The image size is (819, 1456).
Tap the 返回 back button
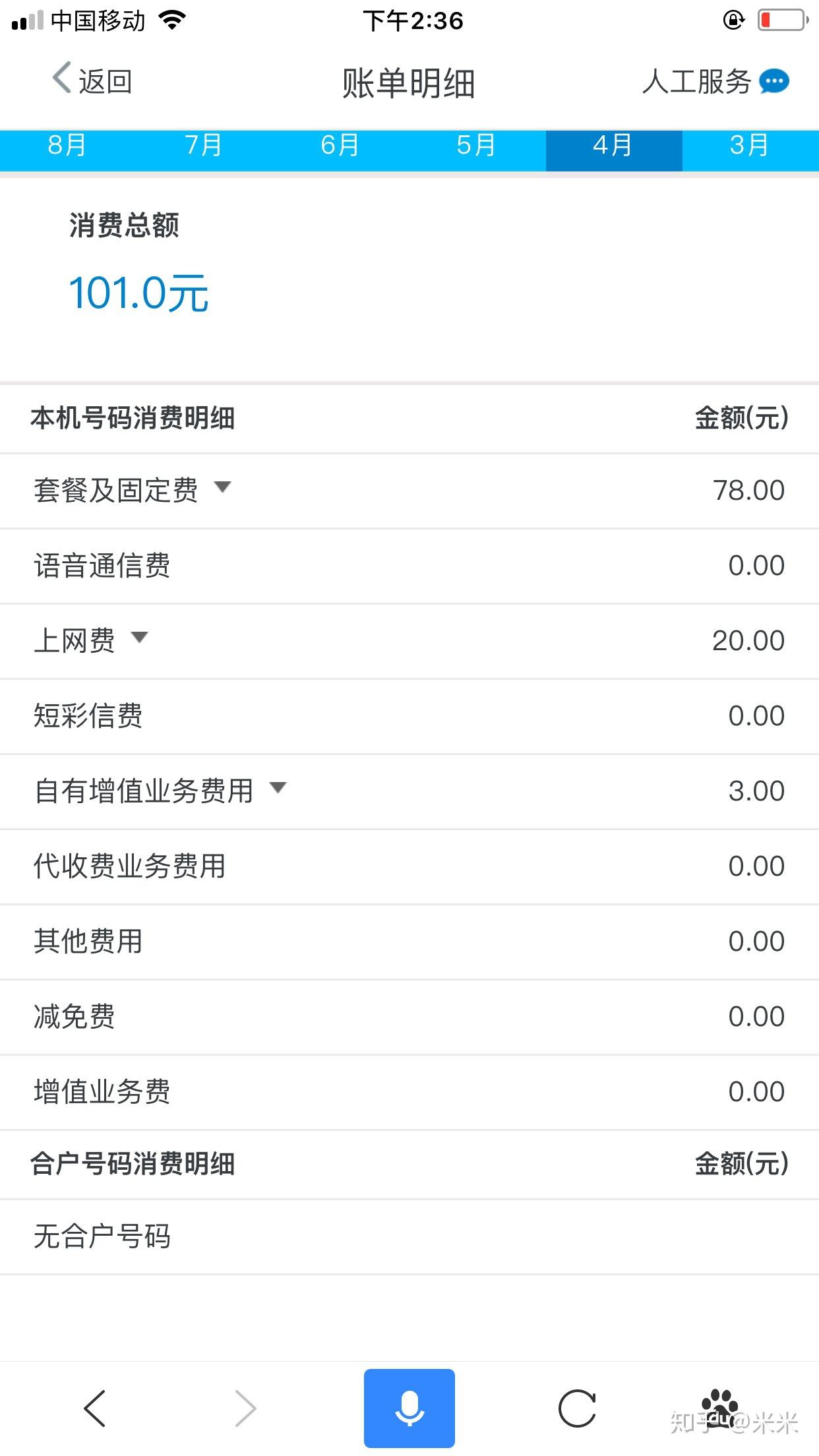tap(92, 81)
